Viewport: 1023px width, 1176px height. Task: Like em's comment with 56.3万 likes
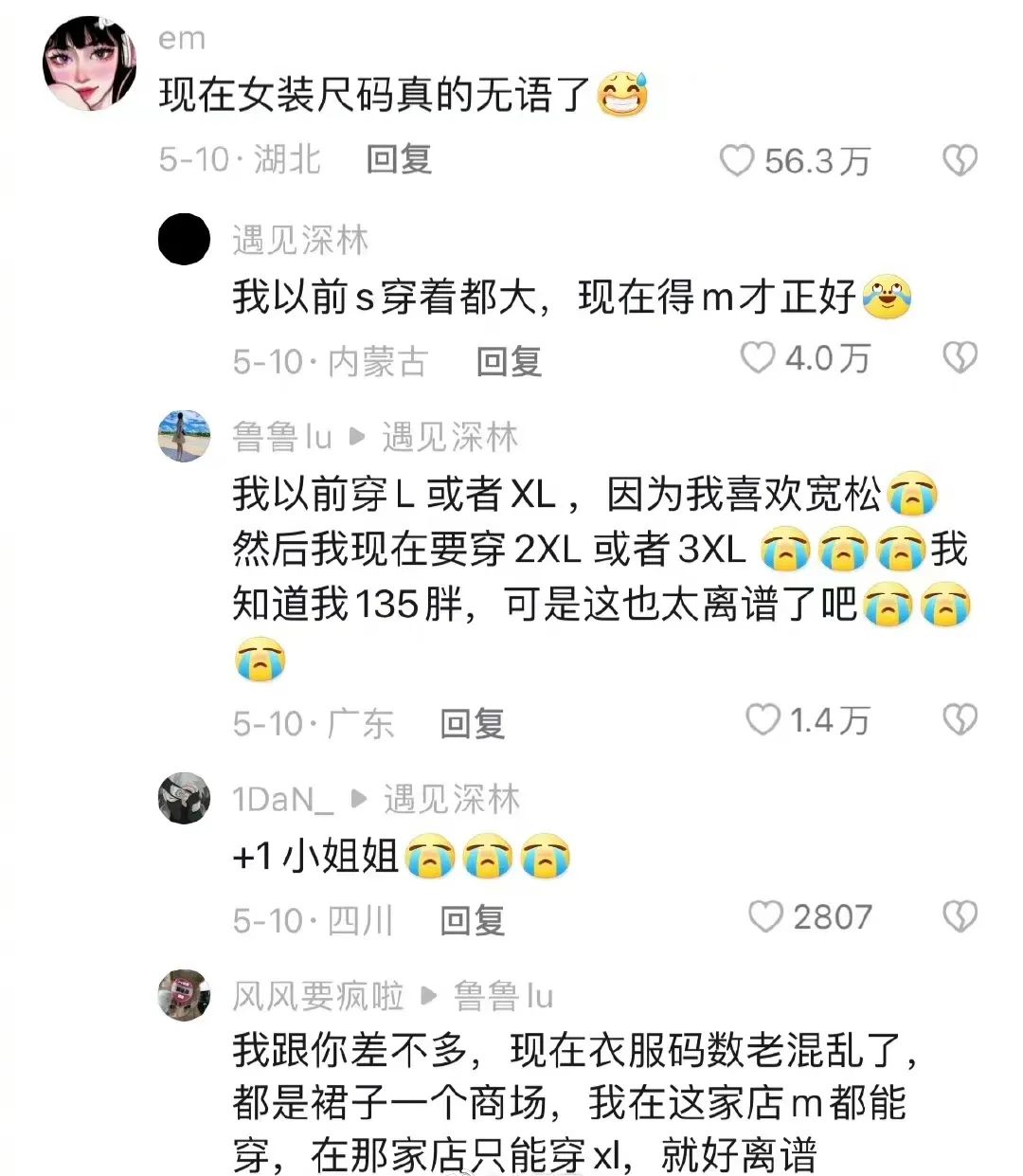point(737,161)
